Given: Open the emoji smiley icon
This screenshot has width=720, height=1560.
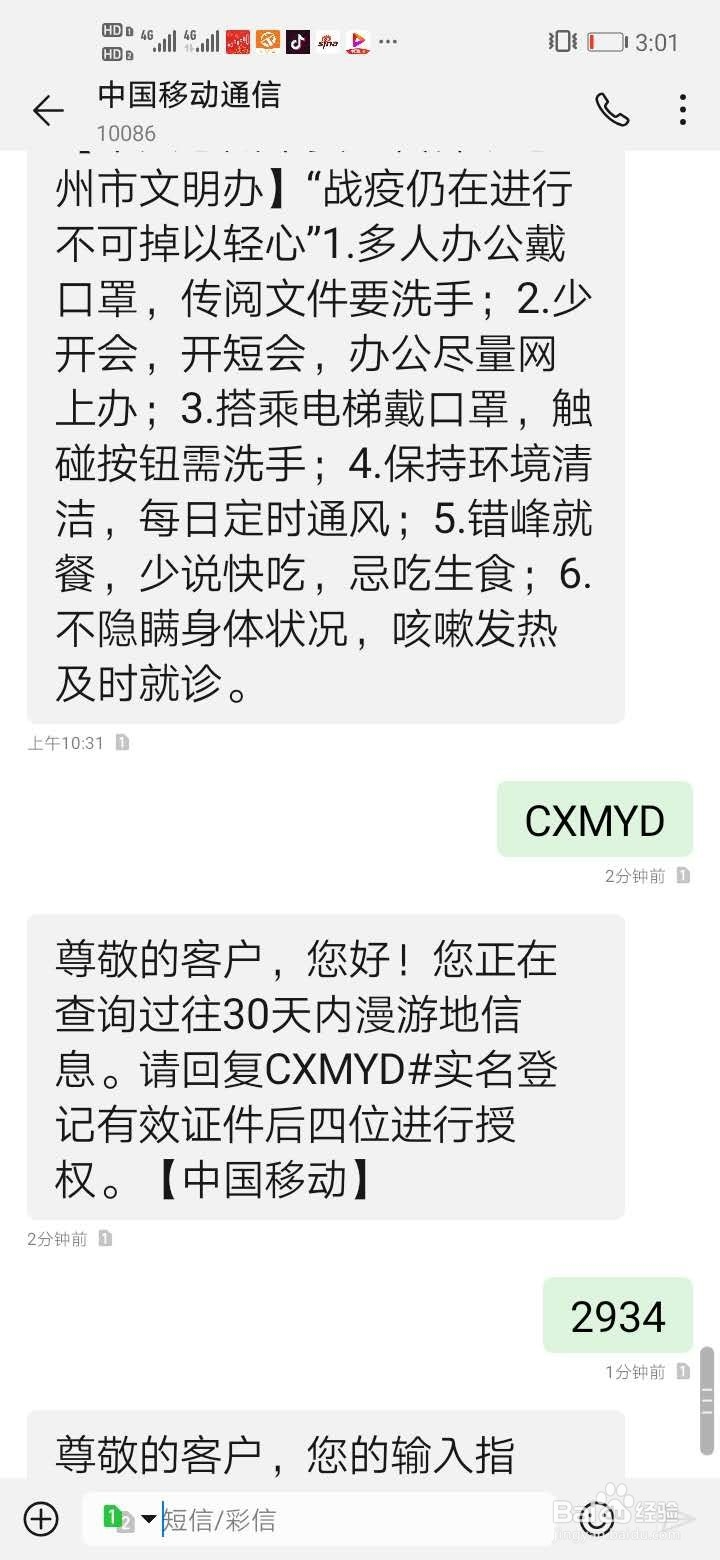Looking at the screenshot, I should tap(598, 1520).
